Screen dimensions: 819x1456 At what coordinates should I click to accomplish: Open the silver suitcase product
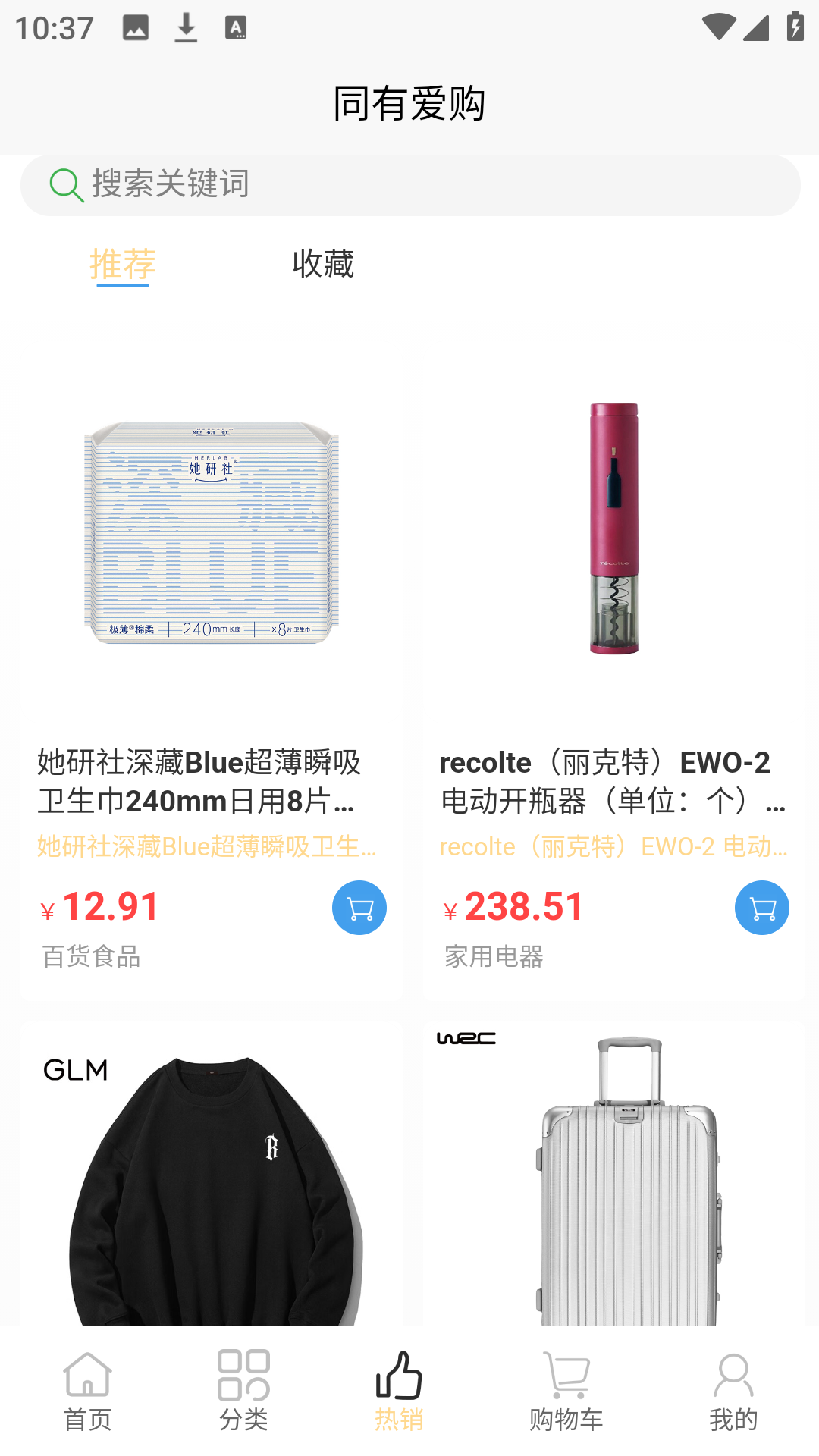click(x=614, y=1175)
